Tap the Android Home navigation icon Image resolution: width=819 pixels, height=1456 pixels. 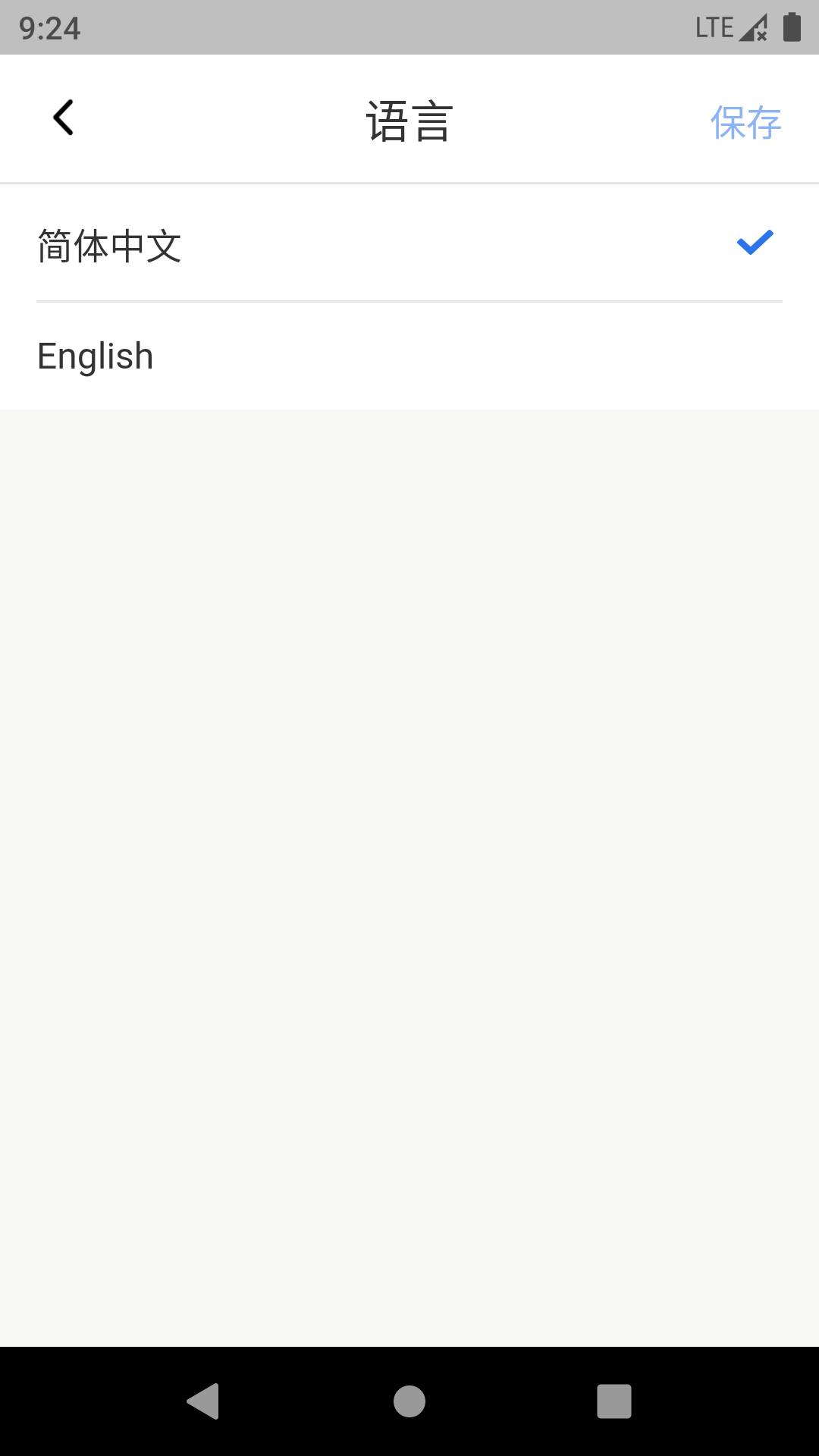[409, 1401]
